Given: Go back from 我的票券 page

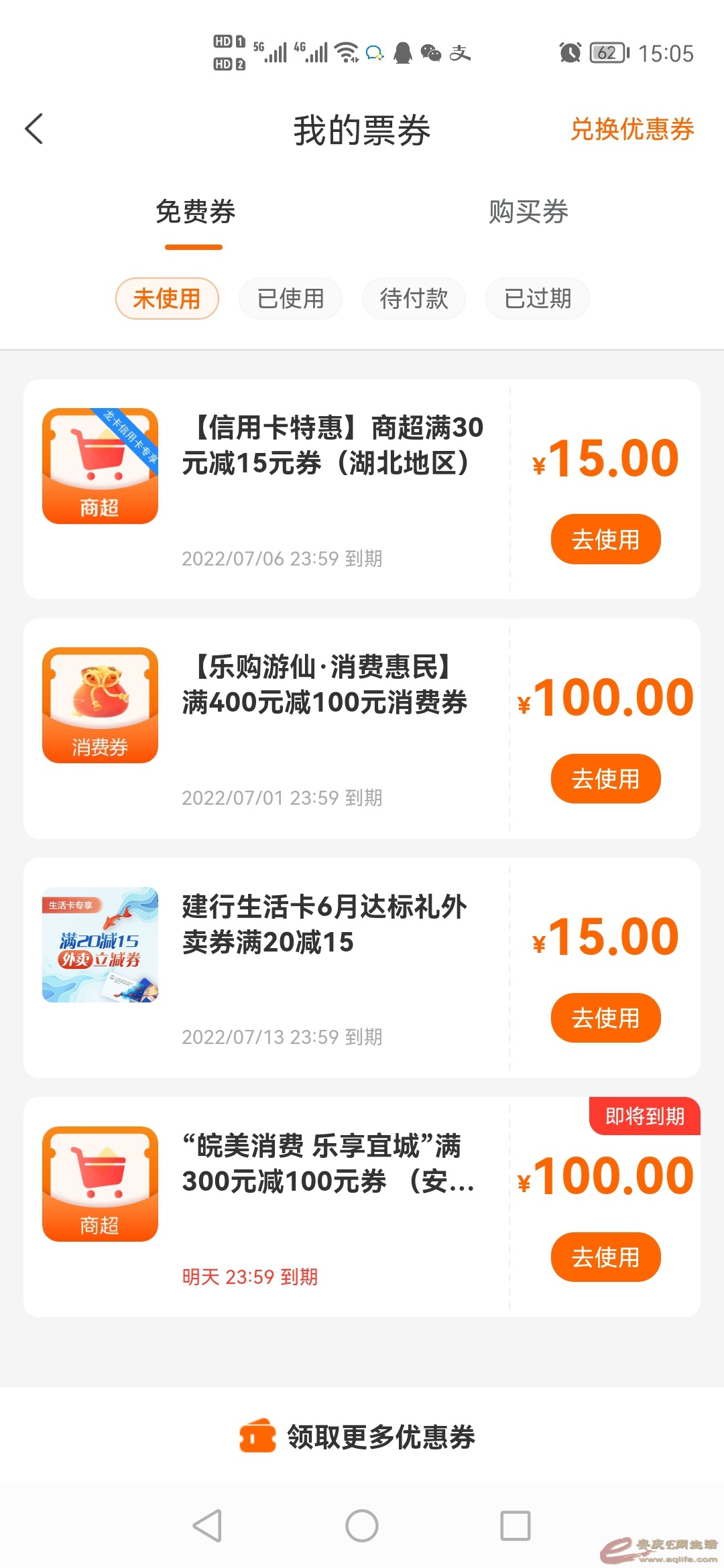Looking at the screenshot, I should tap(34, 129).
